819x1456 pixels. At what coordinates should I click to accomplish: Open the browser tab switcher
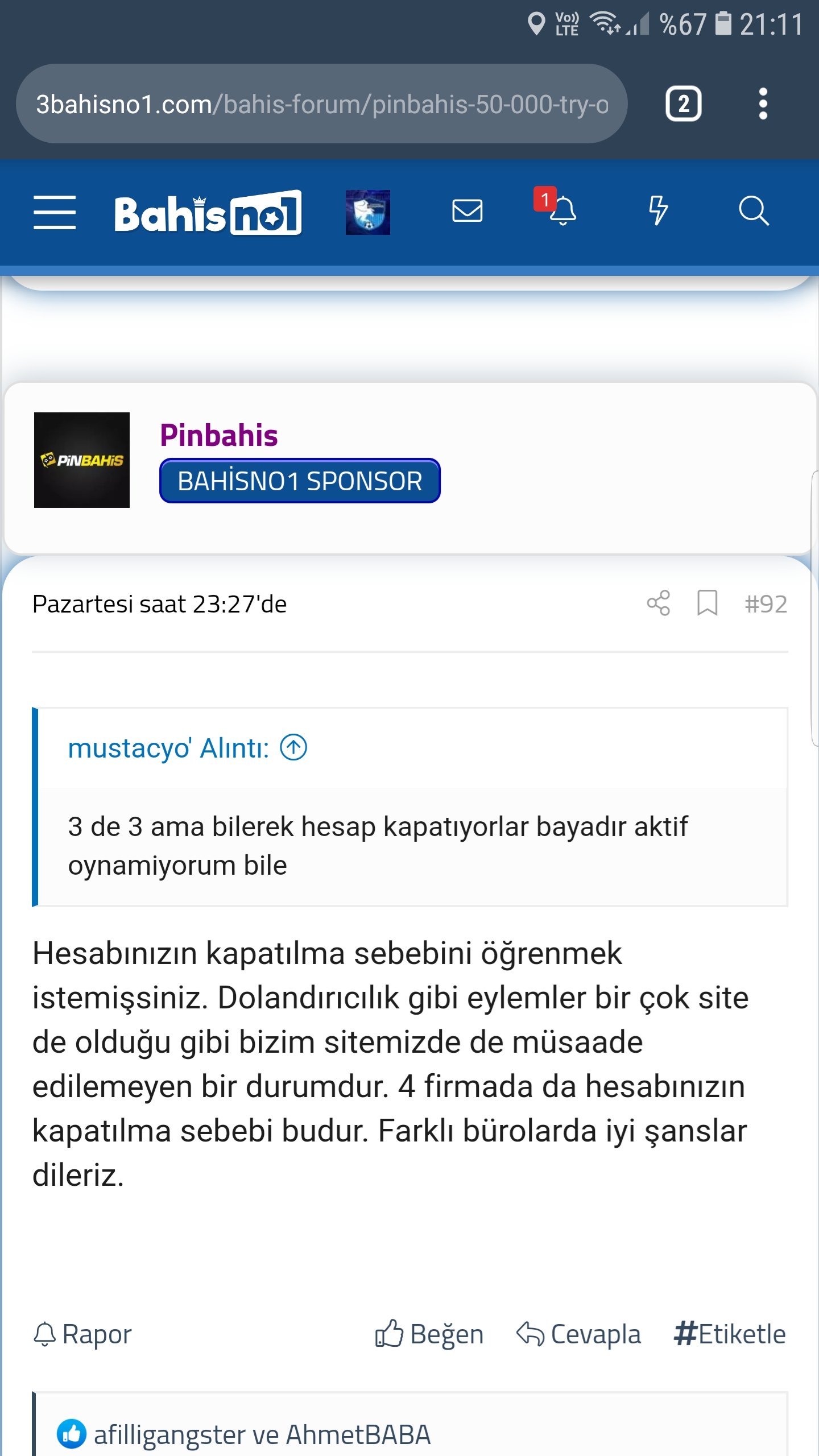click(x=683, y=104)
